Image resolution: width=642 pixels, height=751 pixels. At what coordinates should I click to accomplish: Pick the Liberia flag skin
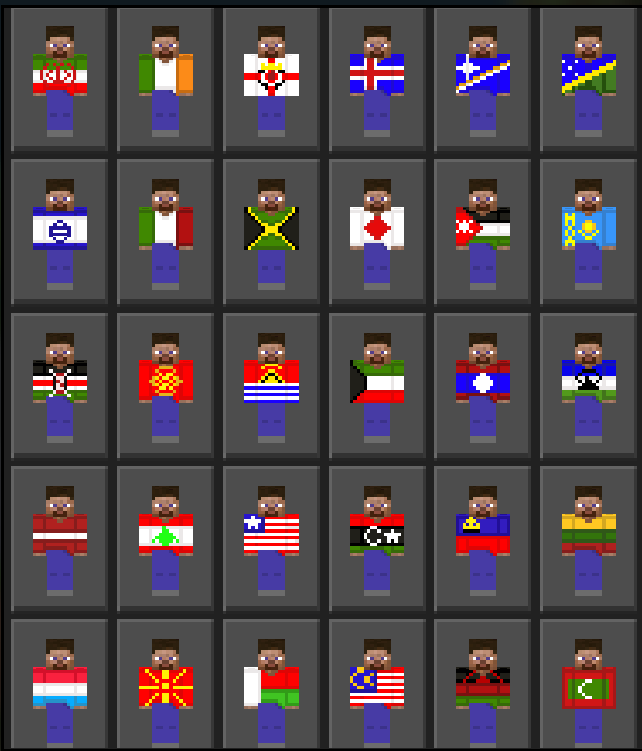pos(271,540)
